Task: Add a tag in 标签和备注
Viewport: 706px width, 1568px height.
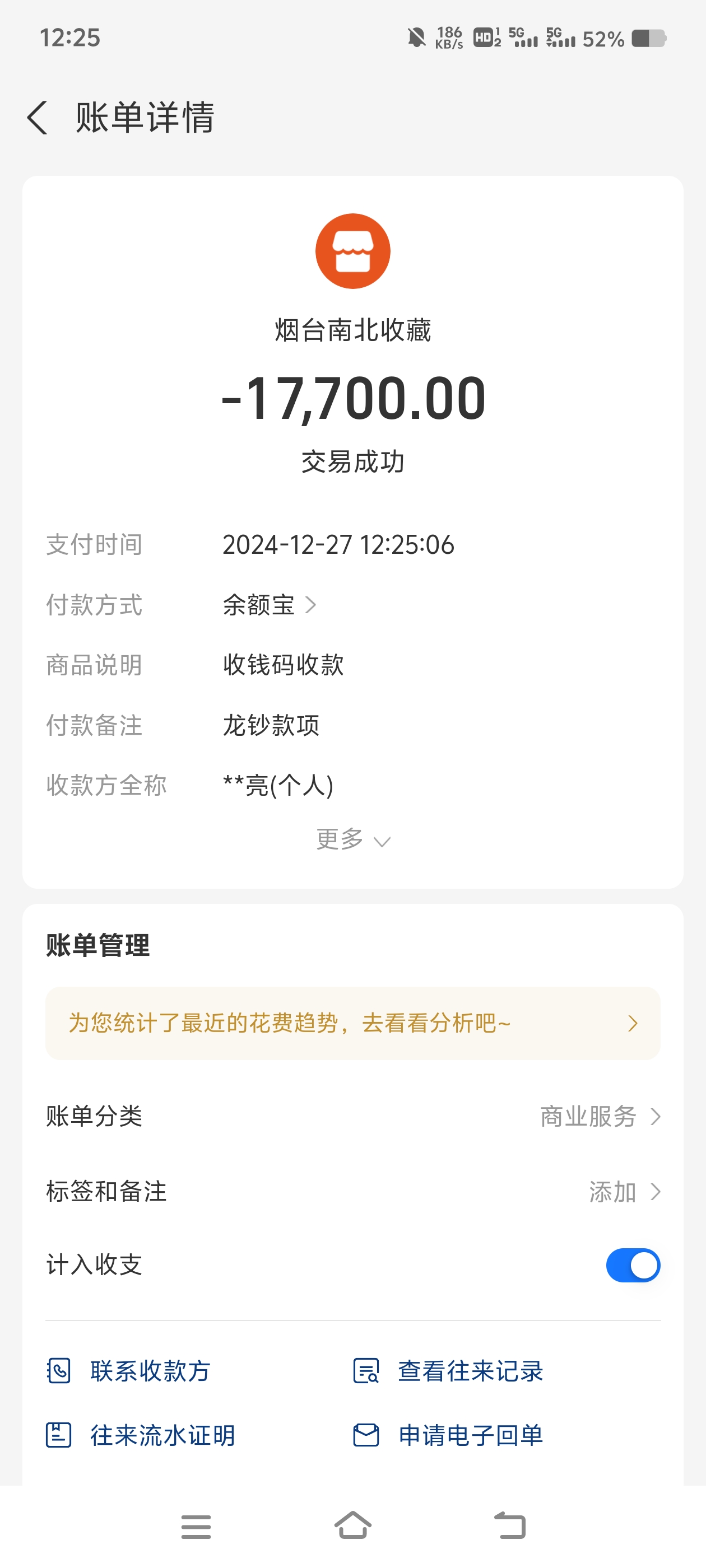Action: 624,1192
